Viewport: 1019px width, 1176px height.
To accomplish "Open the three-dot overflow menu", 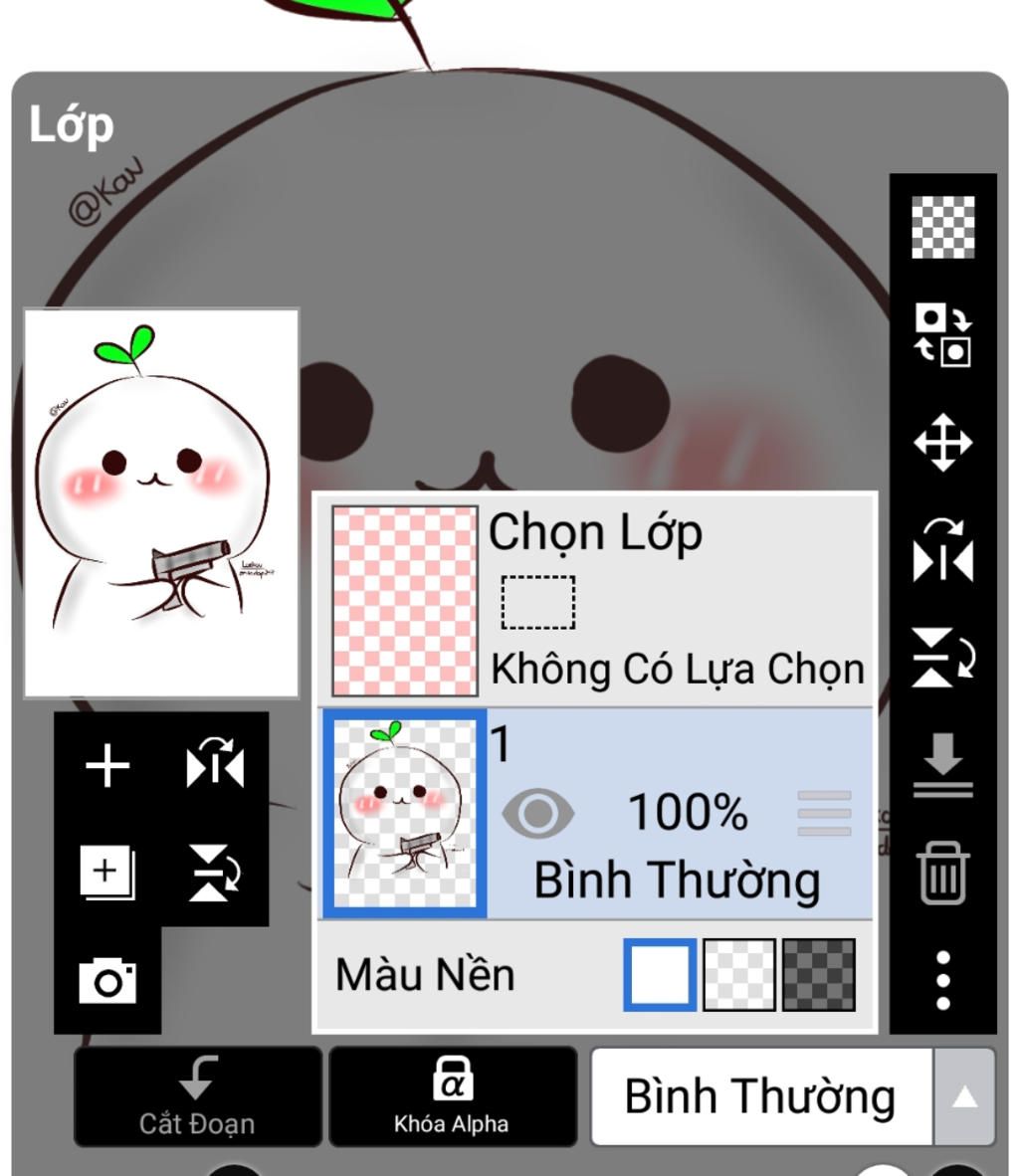I will pos(942,981).
